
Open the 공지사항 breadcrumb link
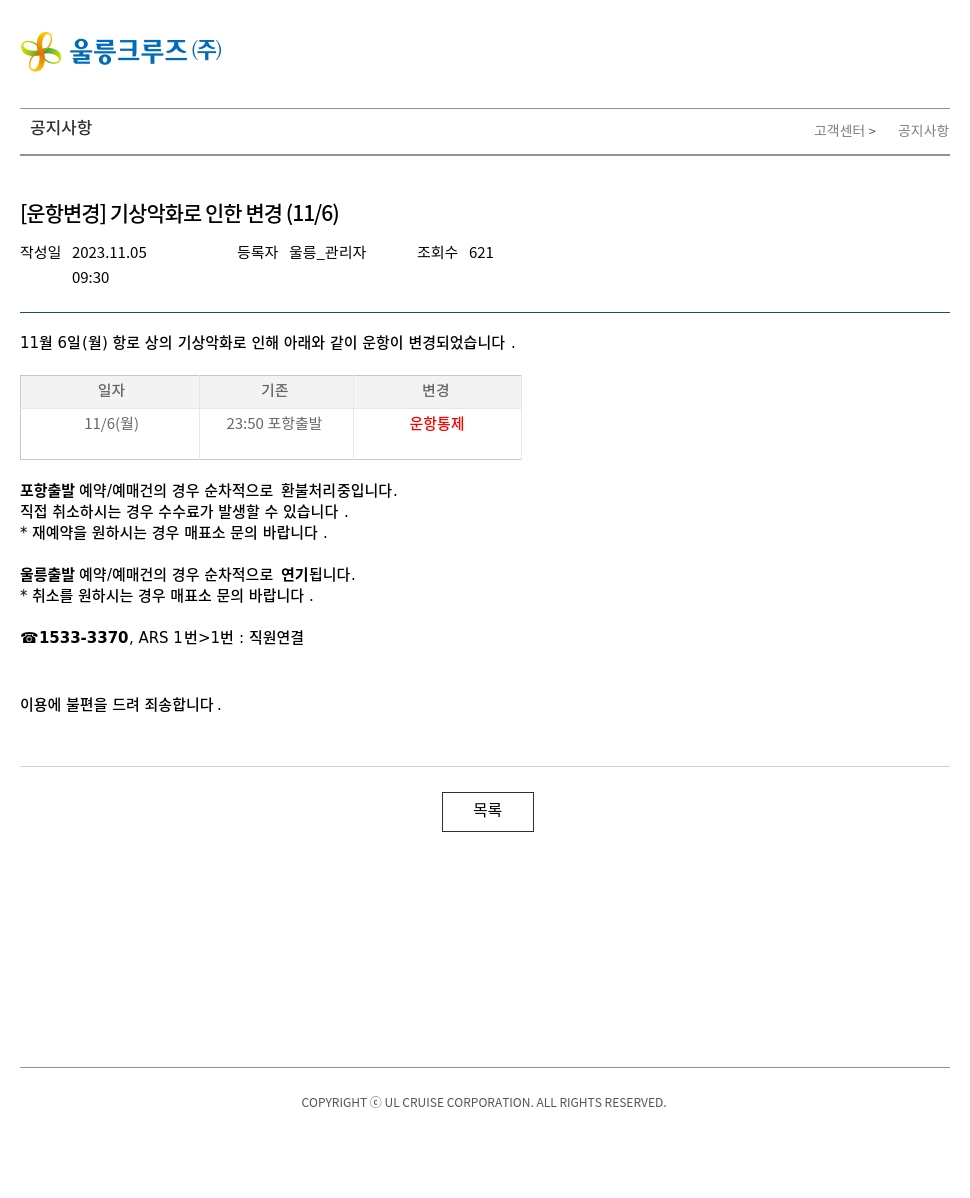point(922,131)
